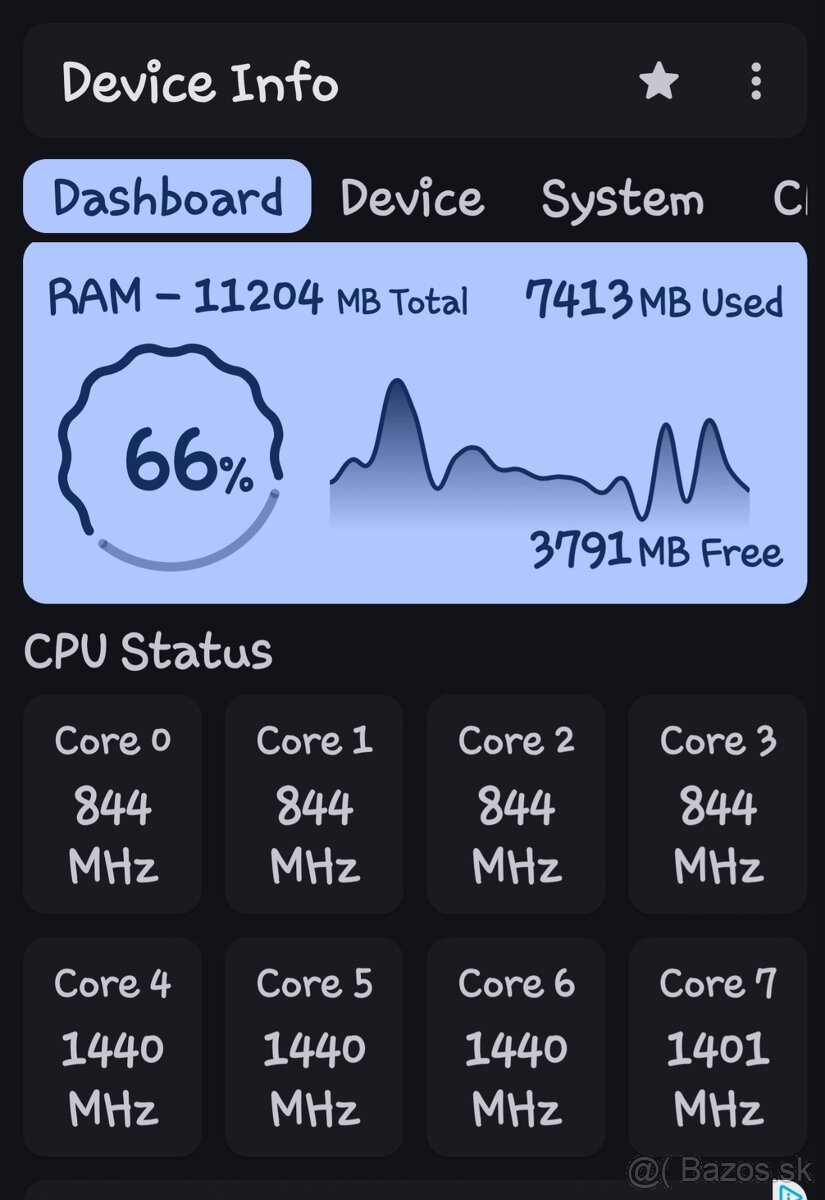This screenshot has width=825, height=1200.
Task: Switch to the Device tab
Action: pos(411,197)
